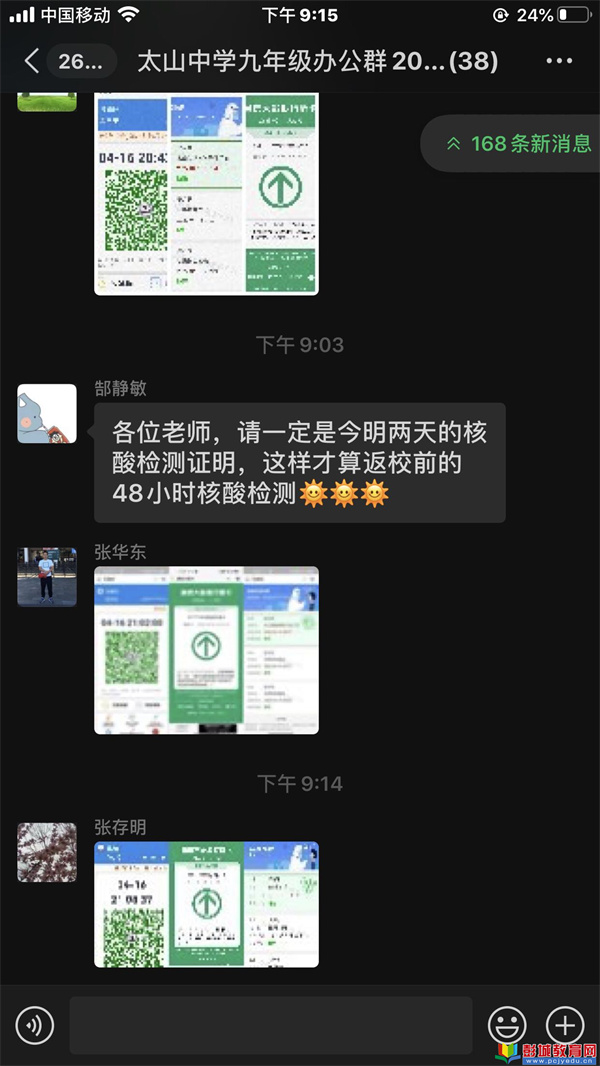This screenshot has height=1066, width=600.
Task: Jump to the 168 new messages
Action: (519, 143)
